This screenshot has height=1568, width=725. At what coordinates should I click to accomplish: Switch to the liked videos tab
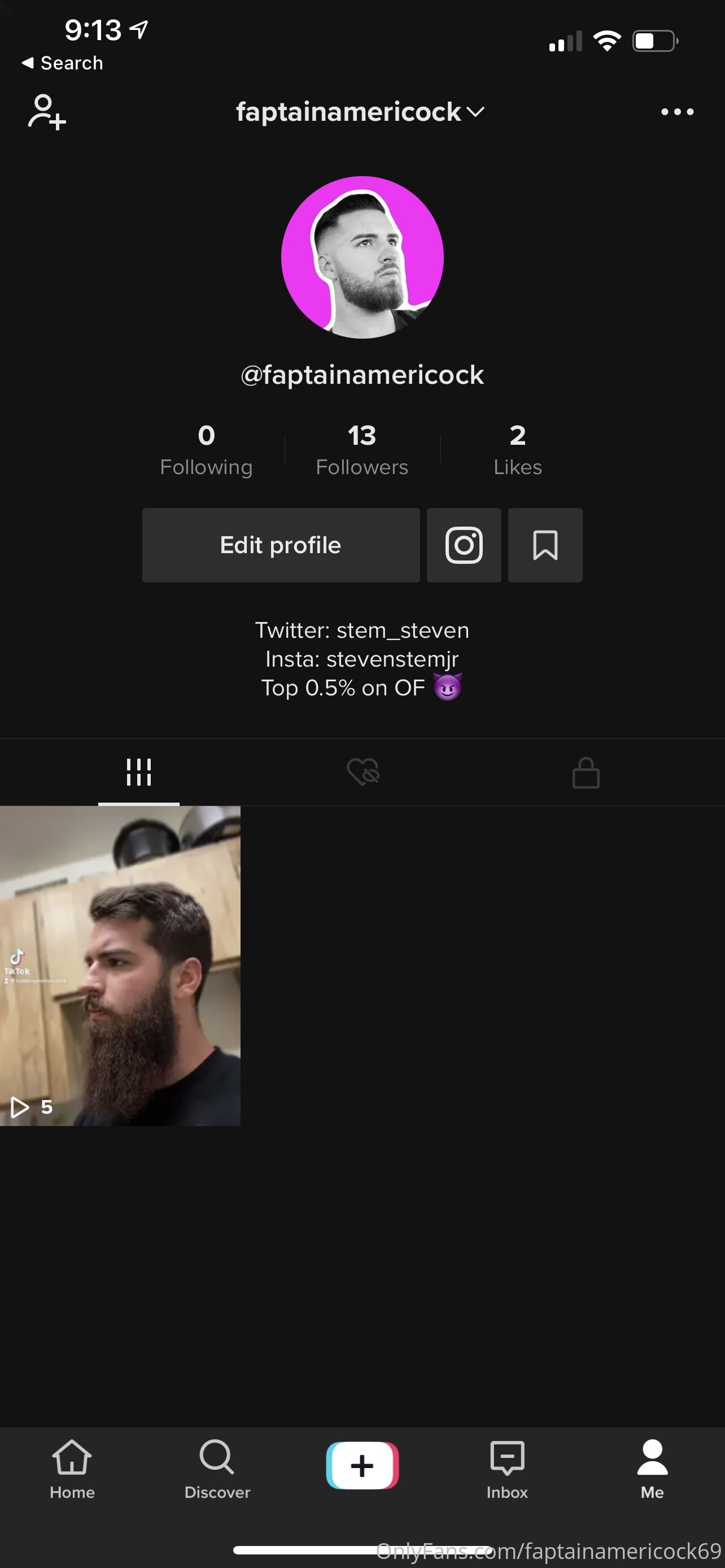coord(363,773)
